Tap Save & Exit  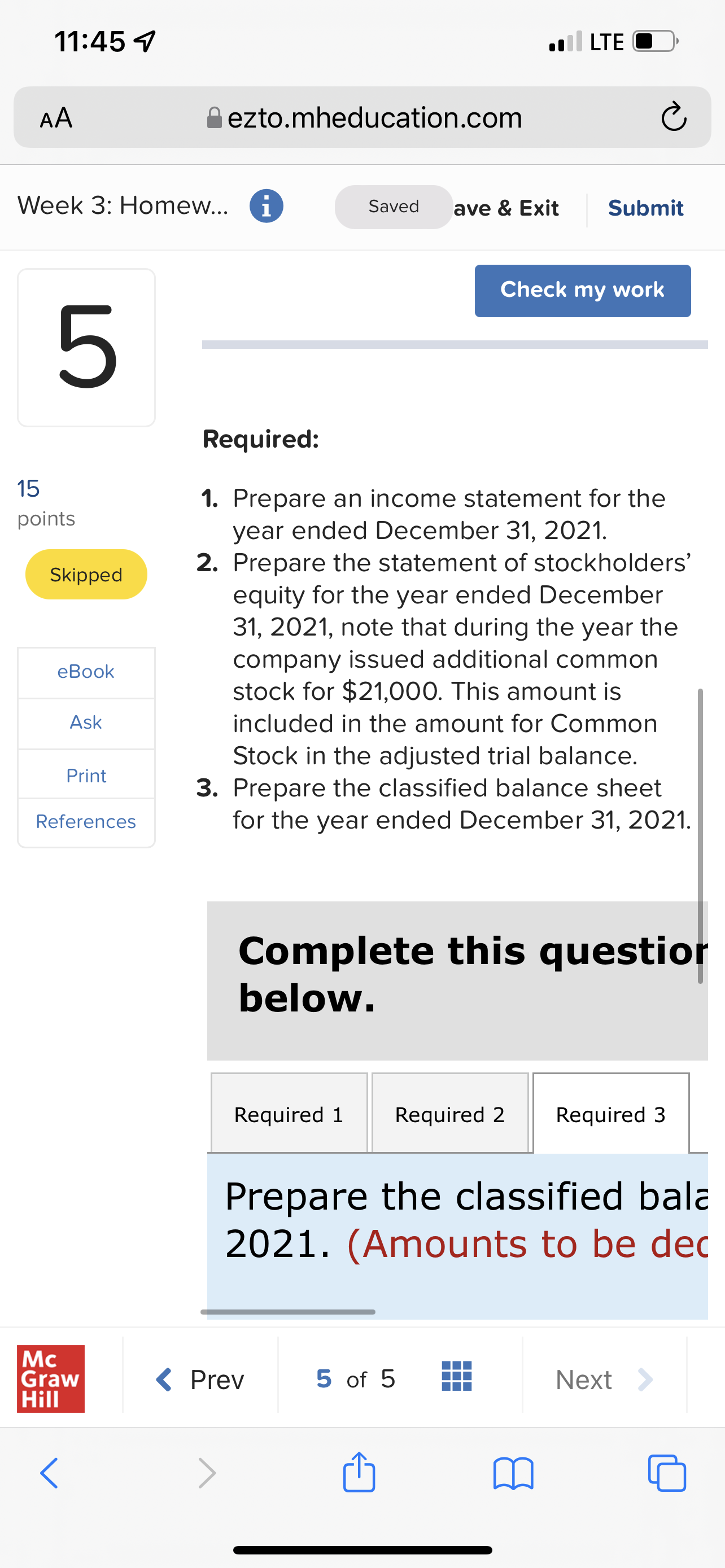coord(506,208)
